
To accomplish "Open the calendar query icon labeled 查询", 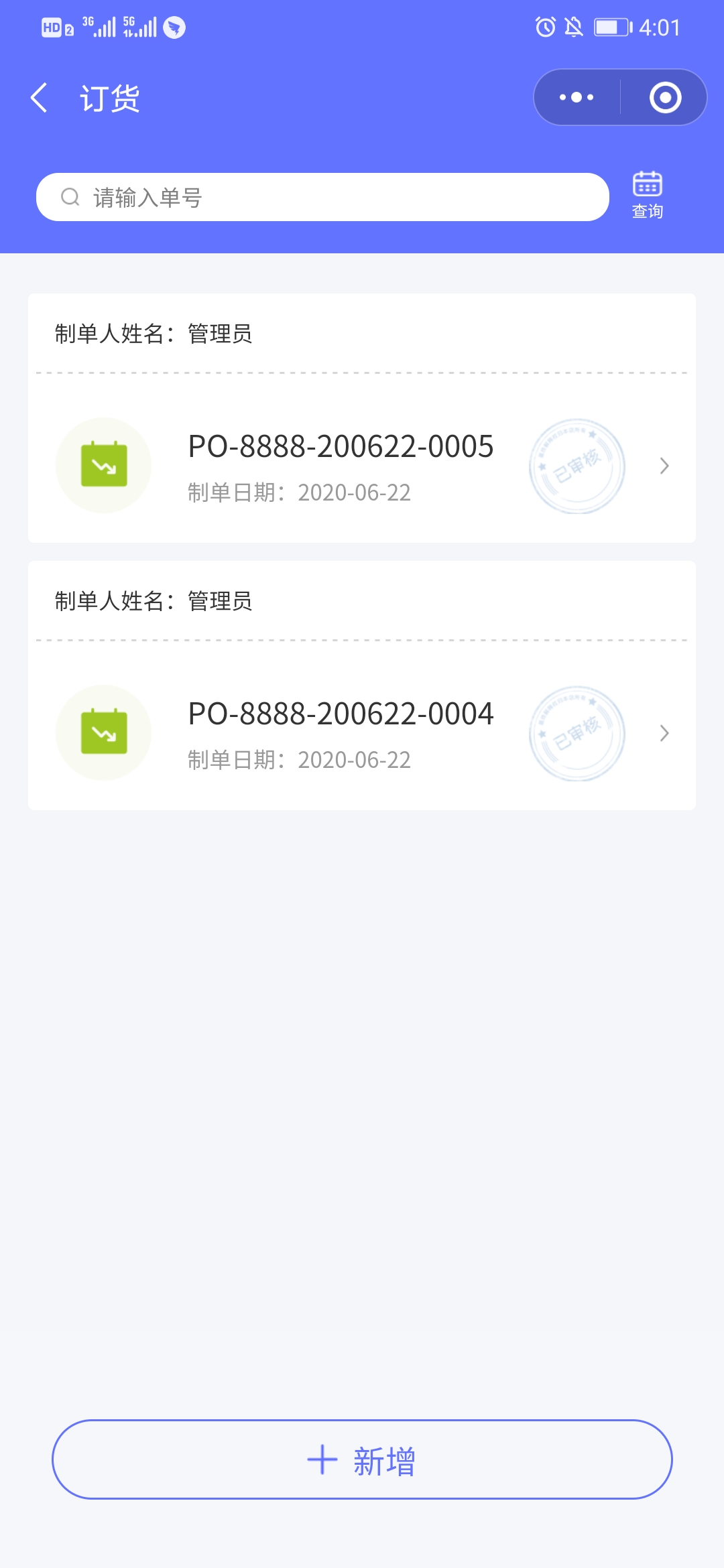I will pyautogui.click(x=646, y=192).
